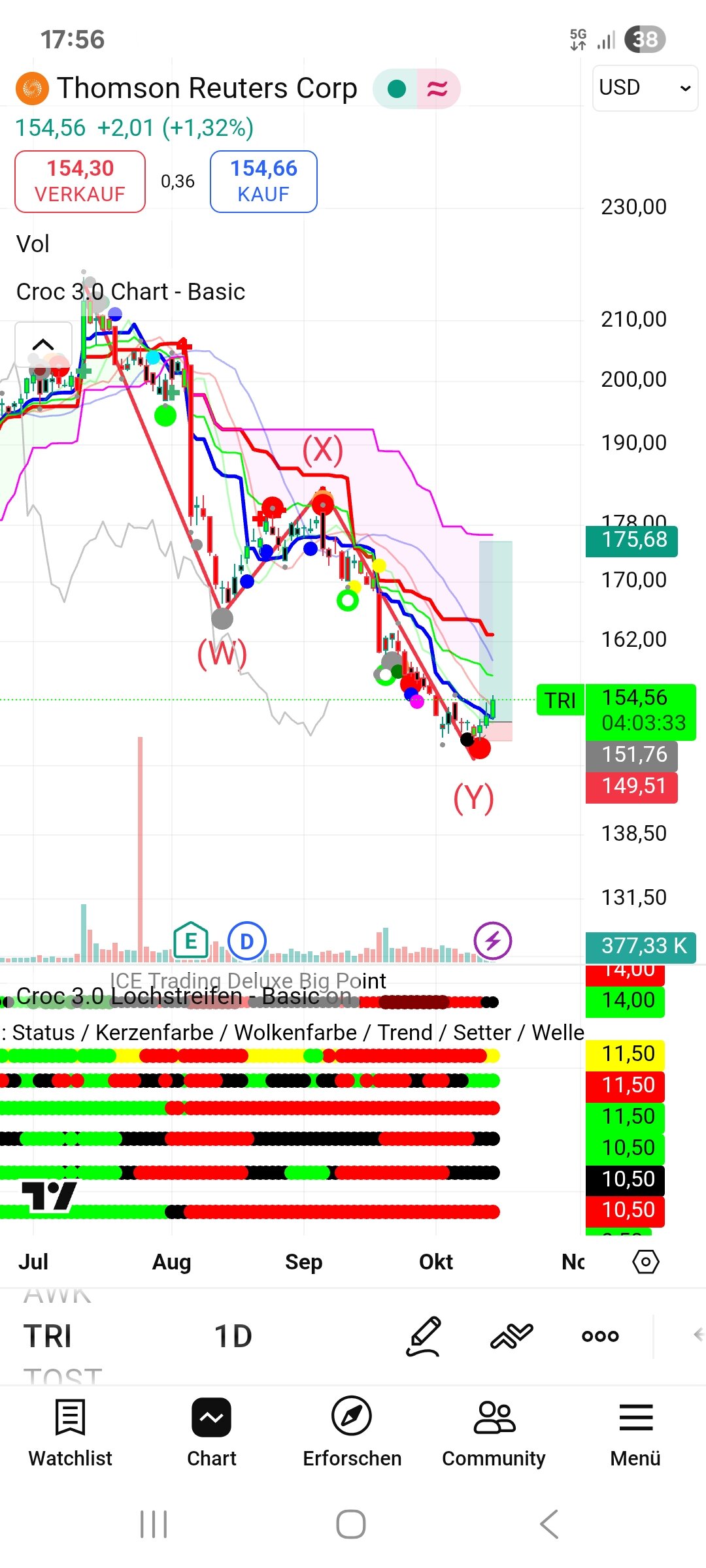Image resolution: width=706 pixels, height=1568 pixels.
Task: Open the lightning bolt event marker
Action: (x=492, y=941)
